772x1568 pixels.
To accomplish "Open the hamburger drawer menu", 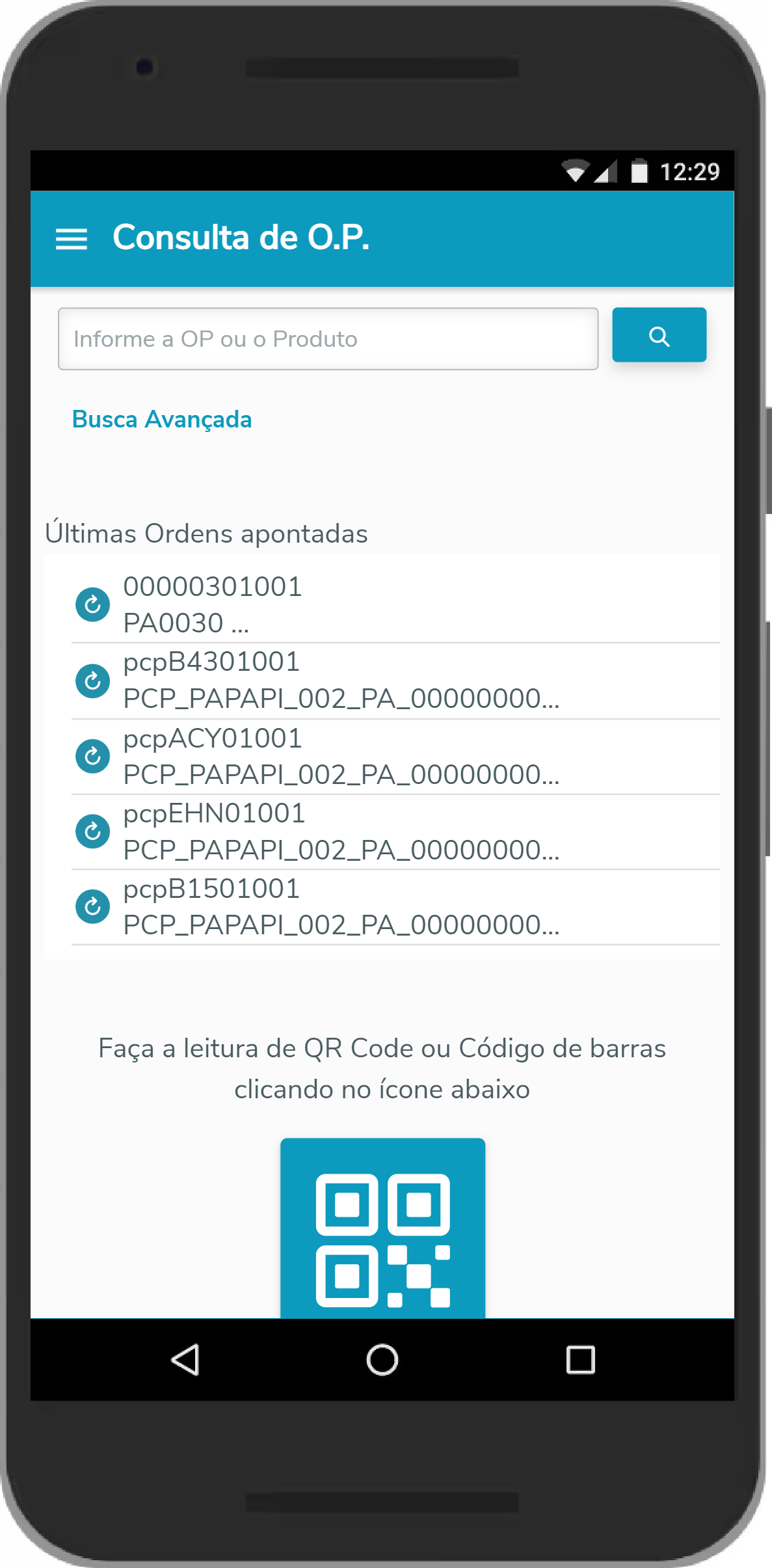I will pyautogui.click(x=72, y=239).
